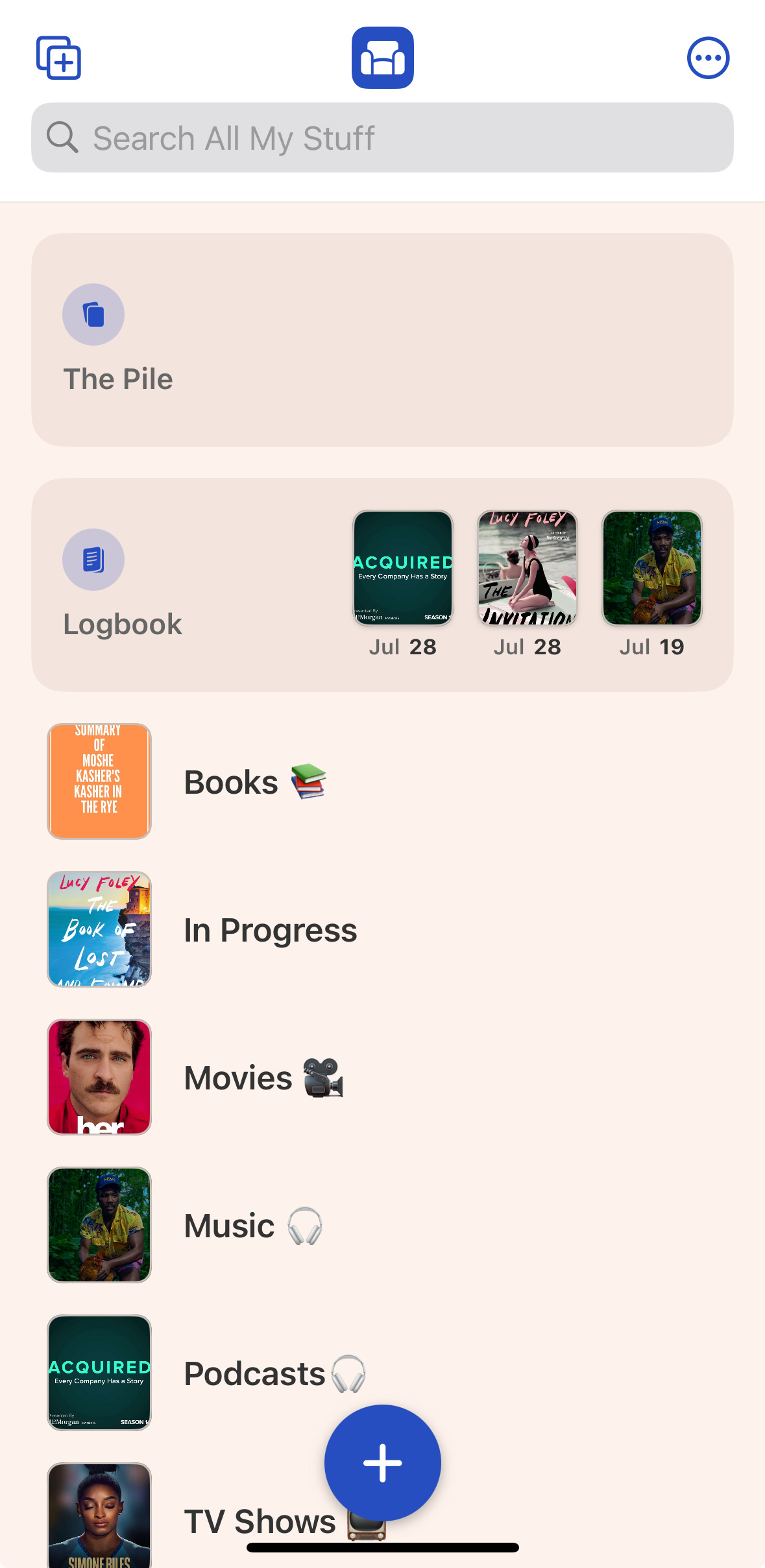765x1568 pixels.
Task: Open the Acquired logbook entry from Jul 28
Action: (402, 569)
